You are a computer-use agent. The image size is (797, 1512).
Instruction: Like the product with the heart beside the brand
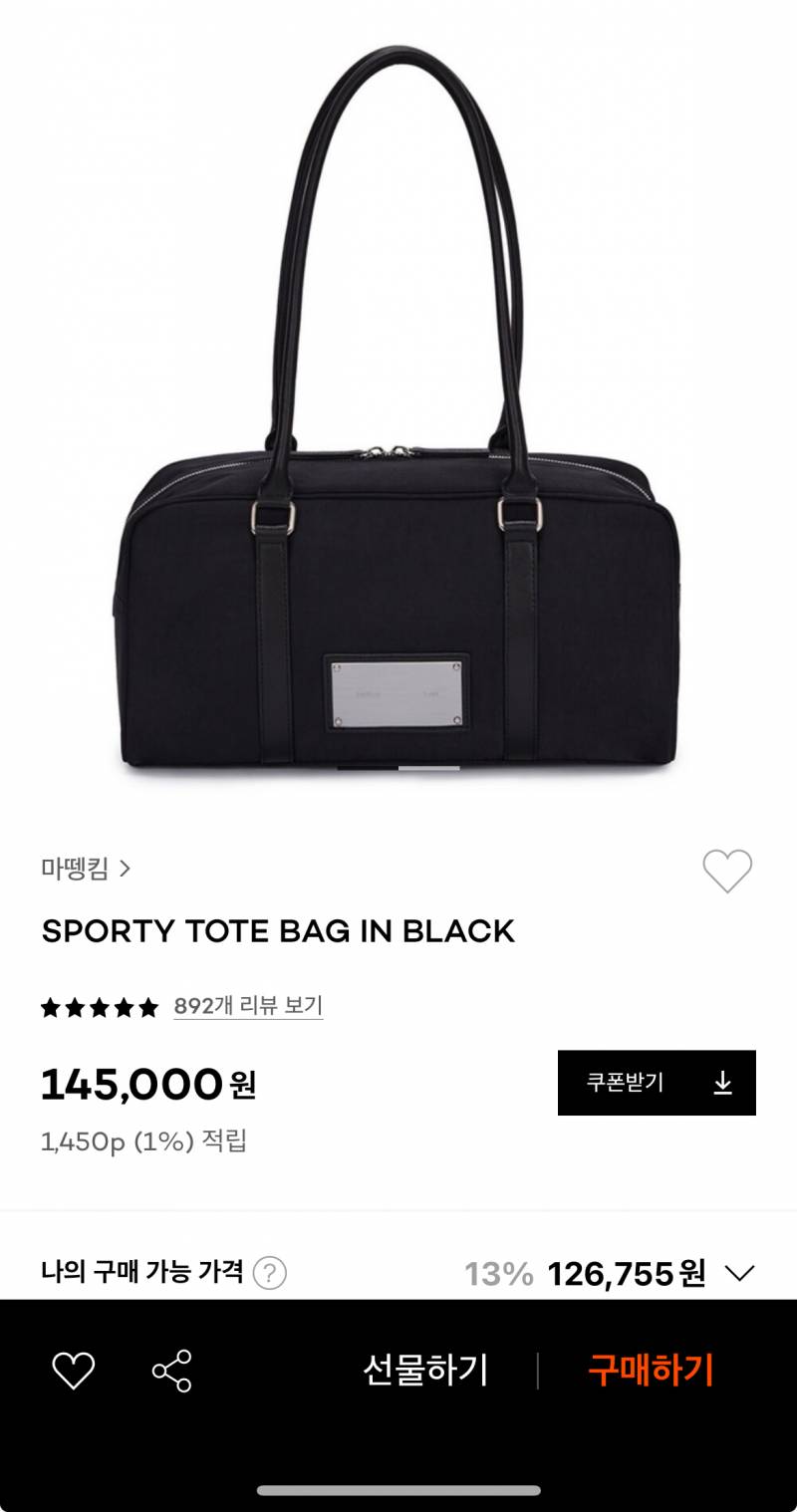click(x=727, y=872)
